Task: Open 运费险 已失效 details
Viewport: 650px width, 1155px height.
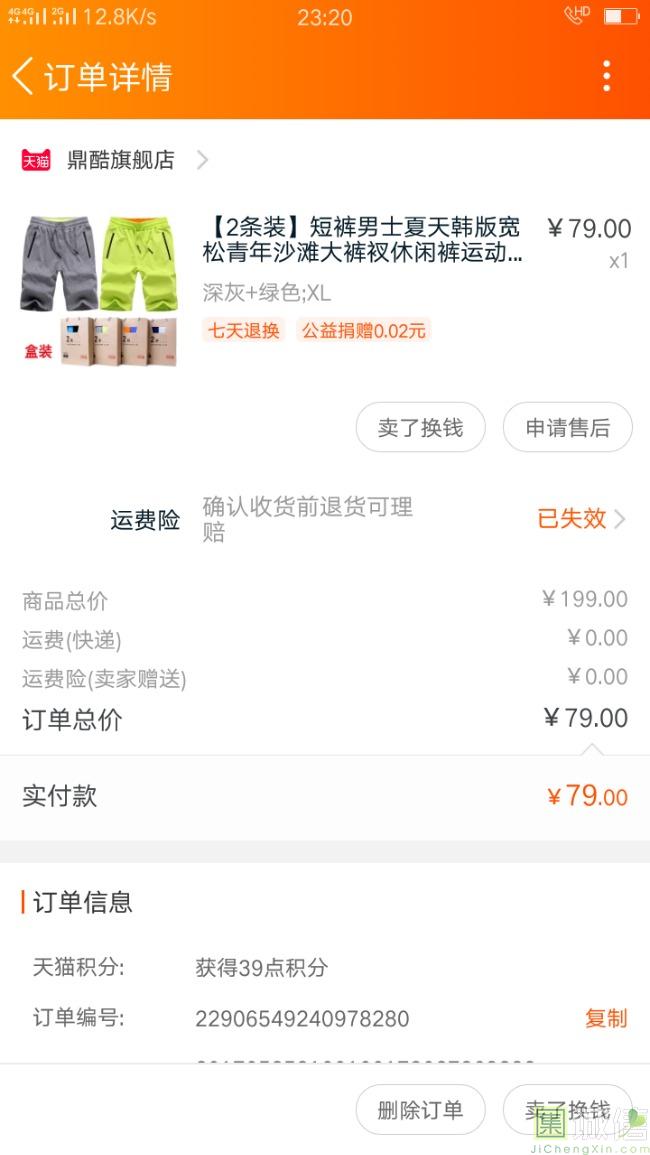Action: pyautogui.click(x=580, y=518)
